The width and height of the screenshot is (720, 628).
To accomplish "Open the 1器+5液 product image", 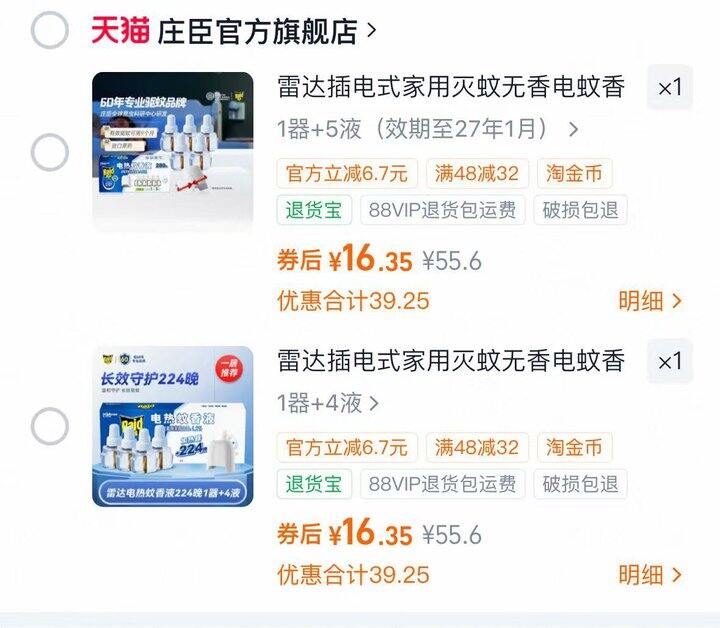I will point(172,151).
